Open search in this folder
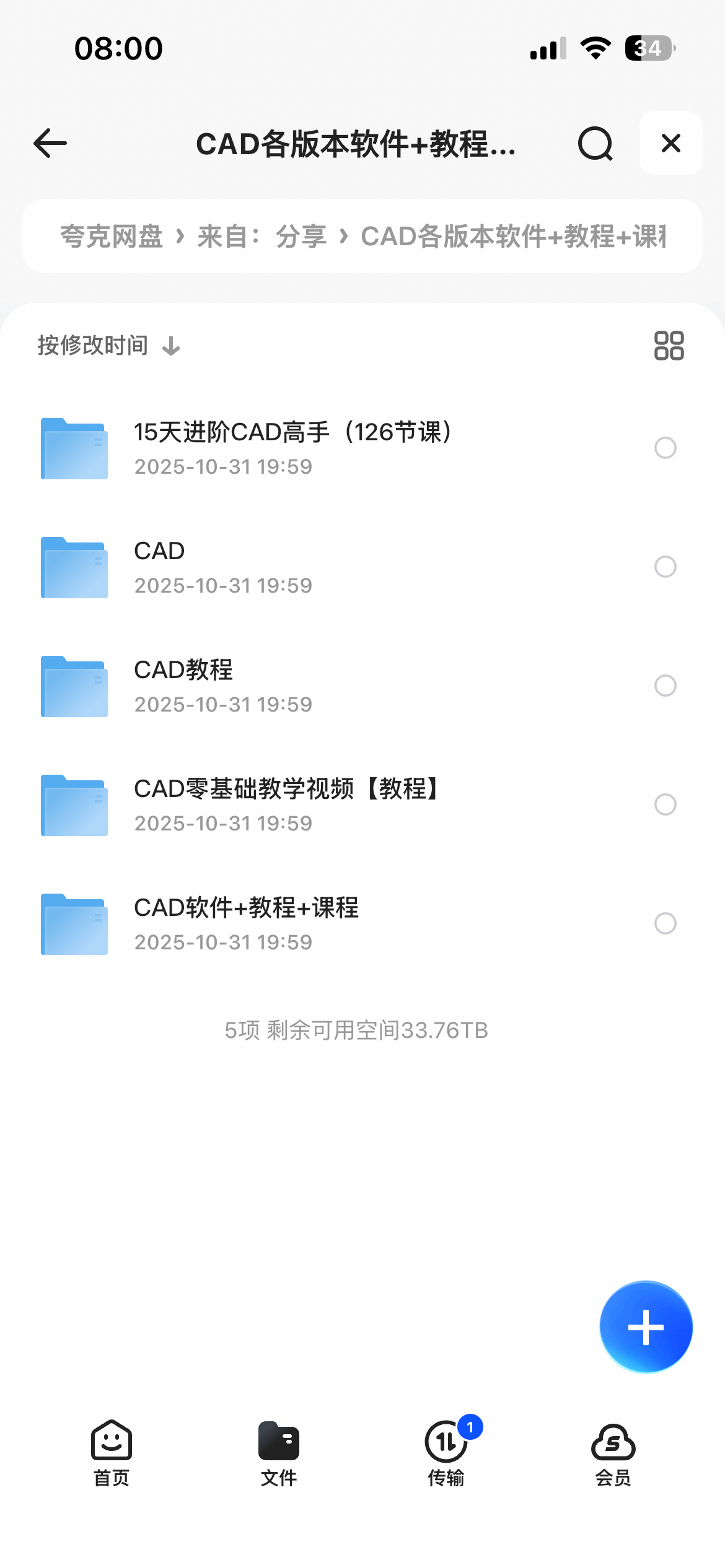 point(595,143)
